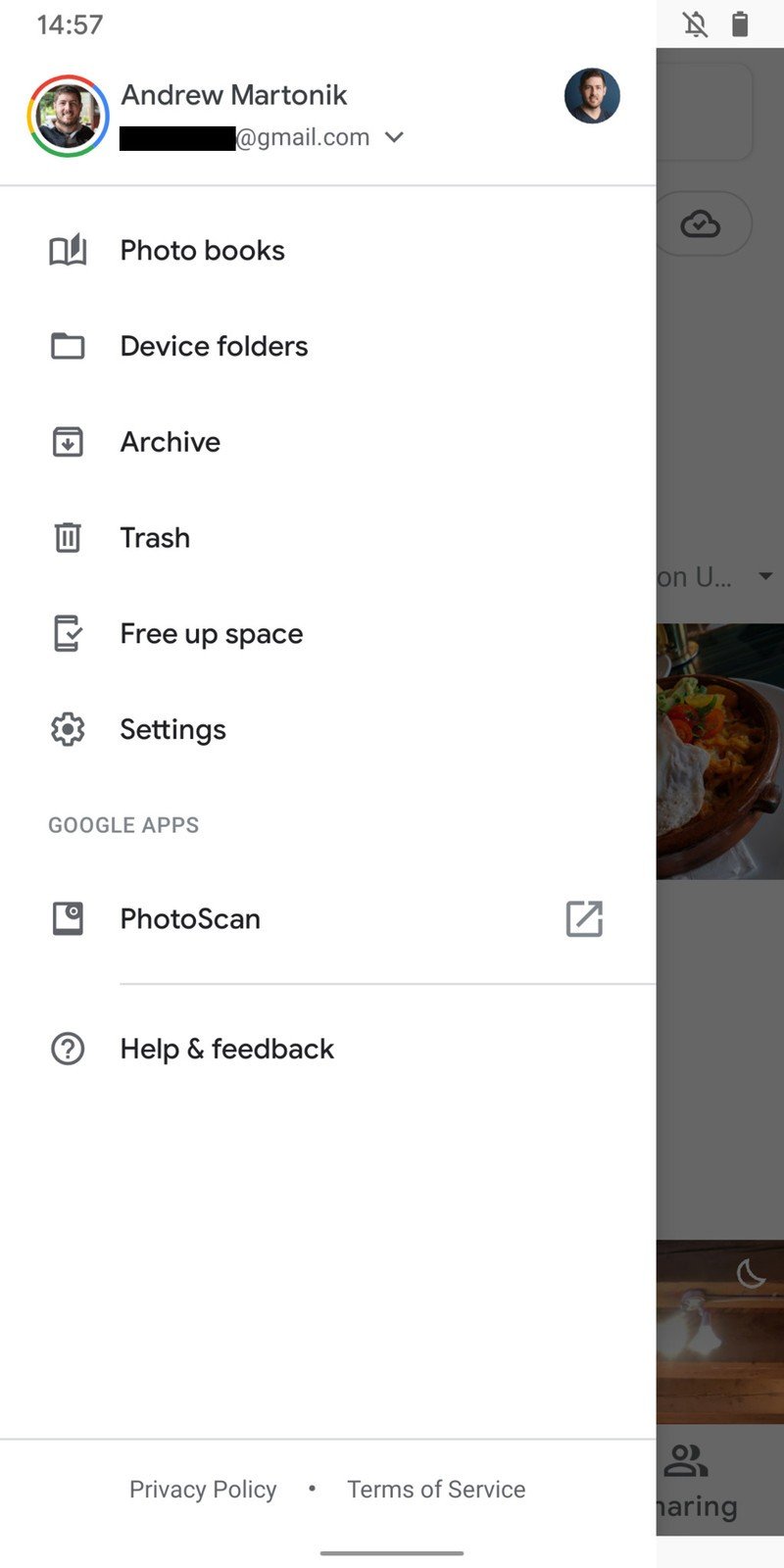
Task: Open Device folders
Action: click(327, 347)
